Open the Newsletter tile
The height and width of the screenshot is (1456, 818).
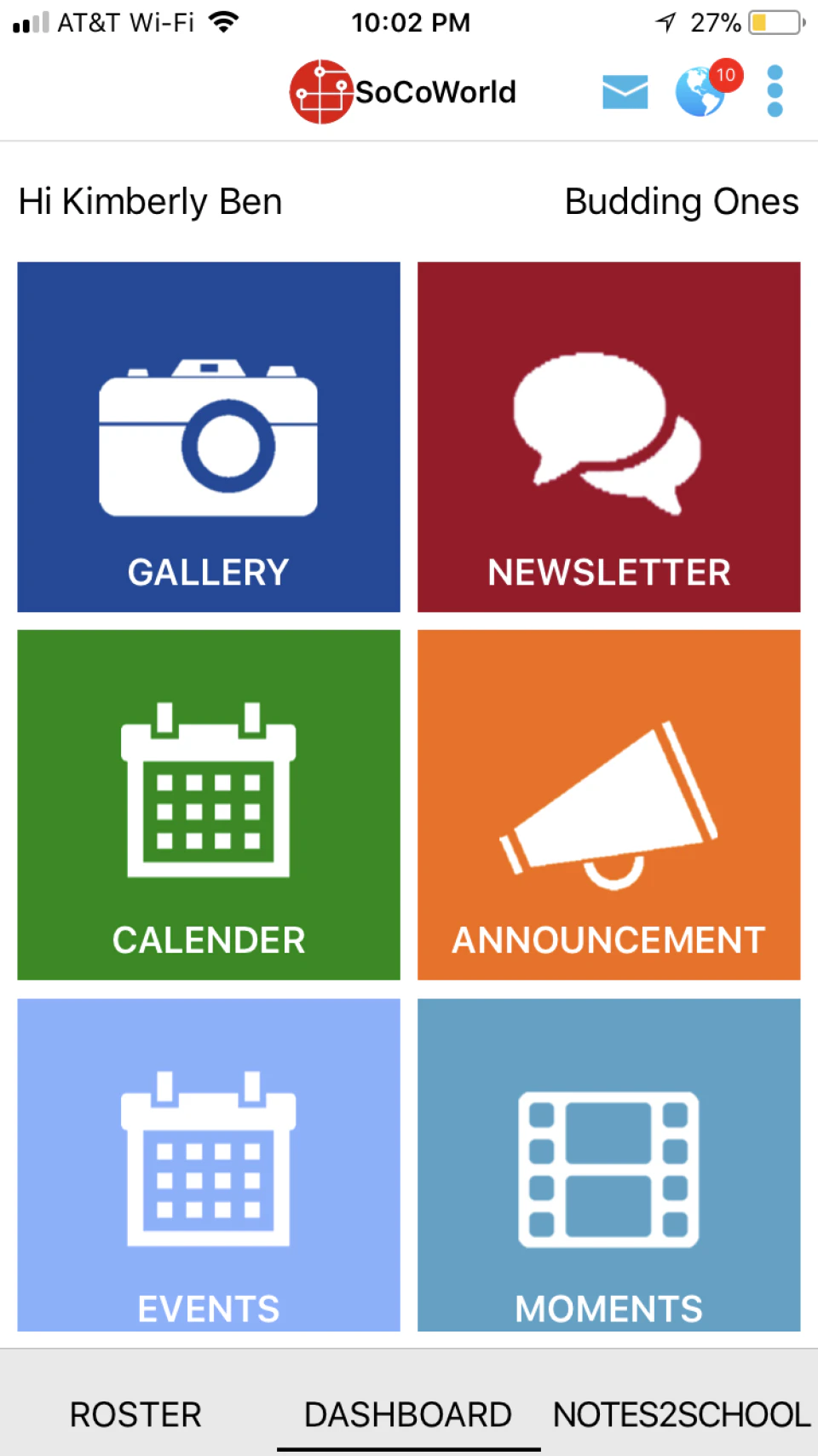608,436
